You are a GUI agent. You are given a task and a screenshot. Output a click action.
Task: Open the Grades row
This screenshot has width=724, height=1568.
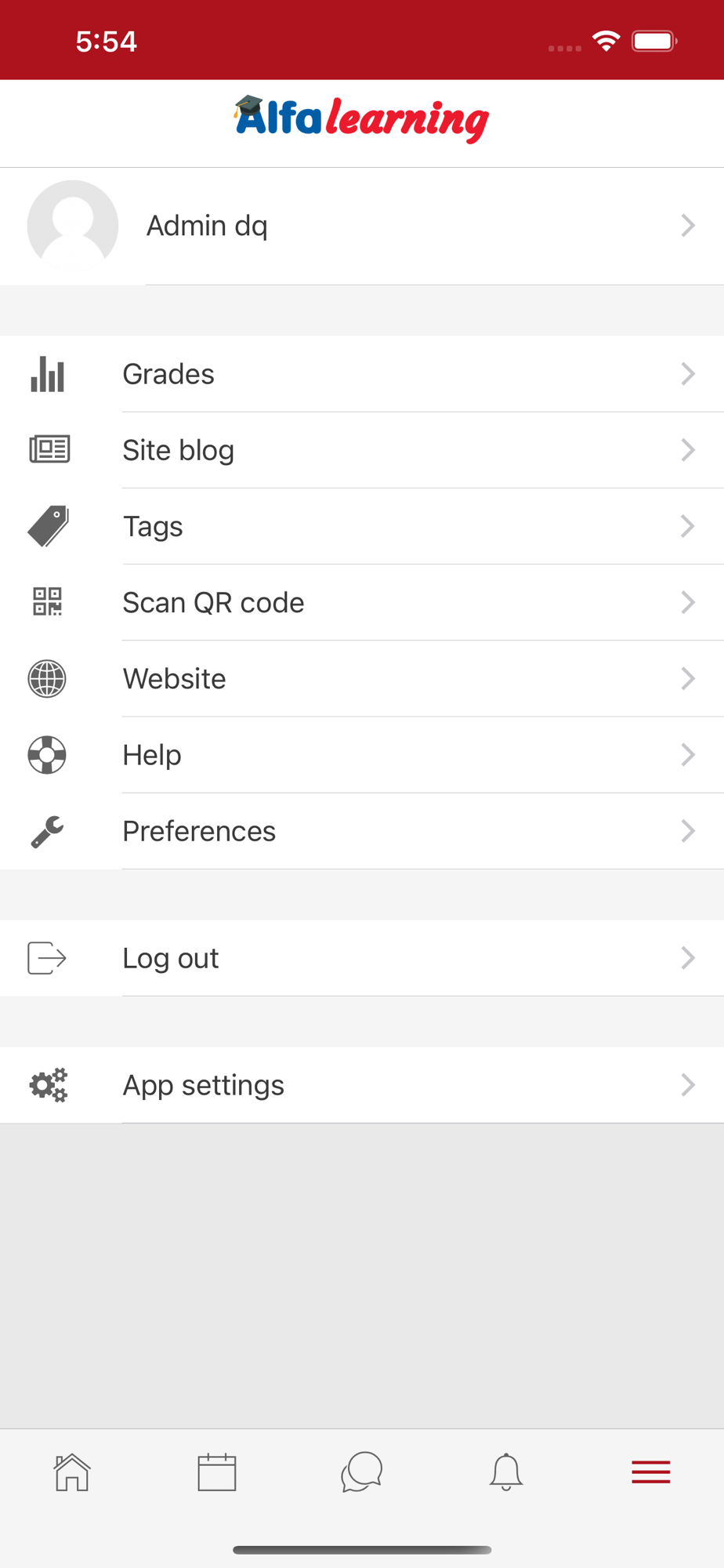[360, 374]
